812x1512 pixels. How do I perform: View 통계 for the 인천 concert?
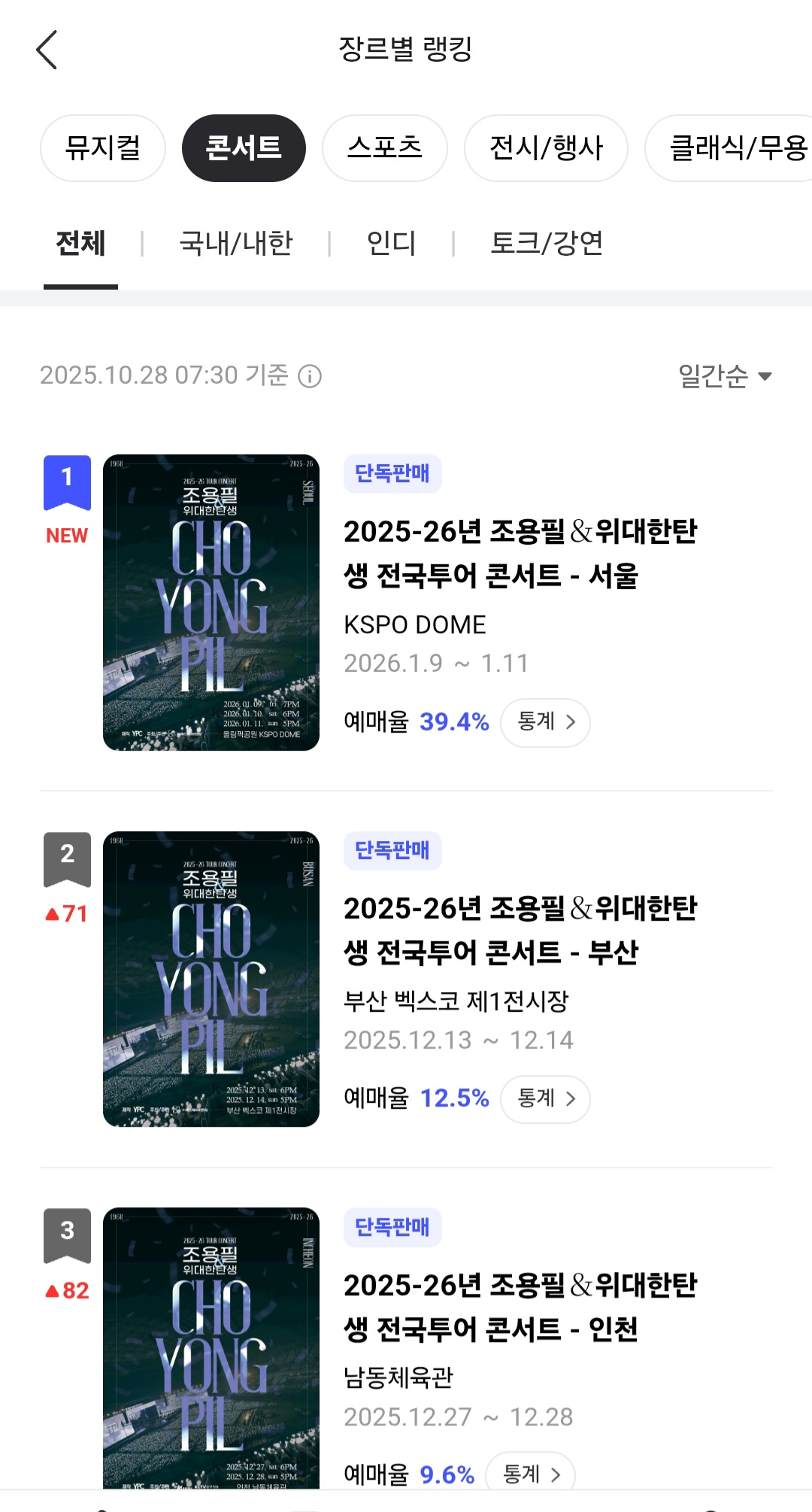tap(531, 1474)
